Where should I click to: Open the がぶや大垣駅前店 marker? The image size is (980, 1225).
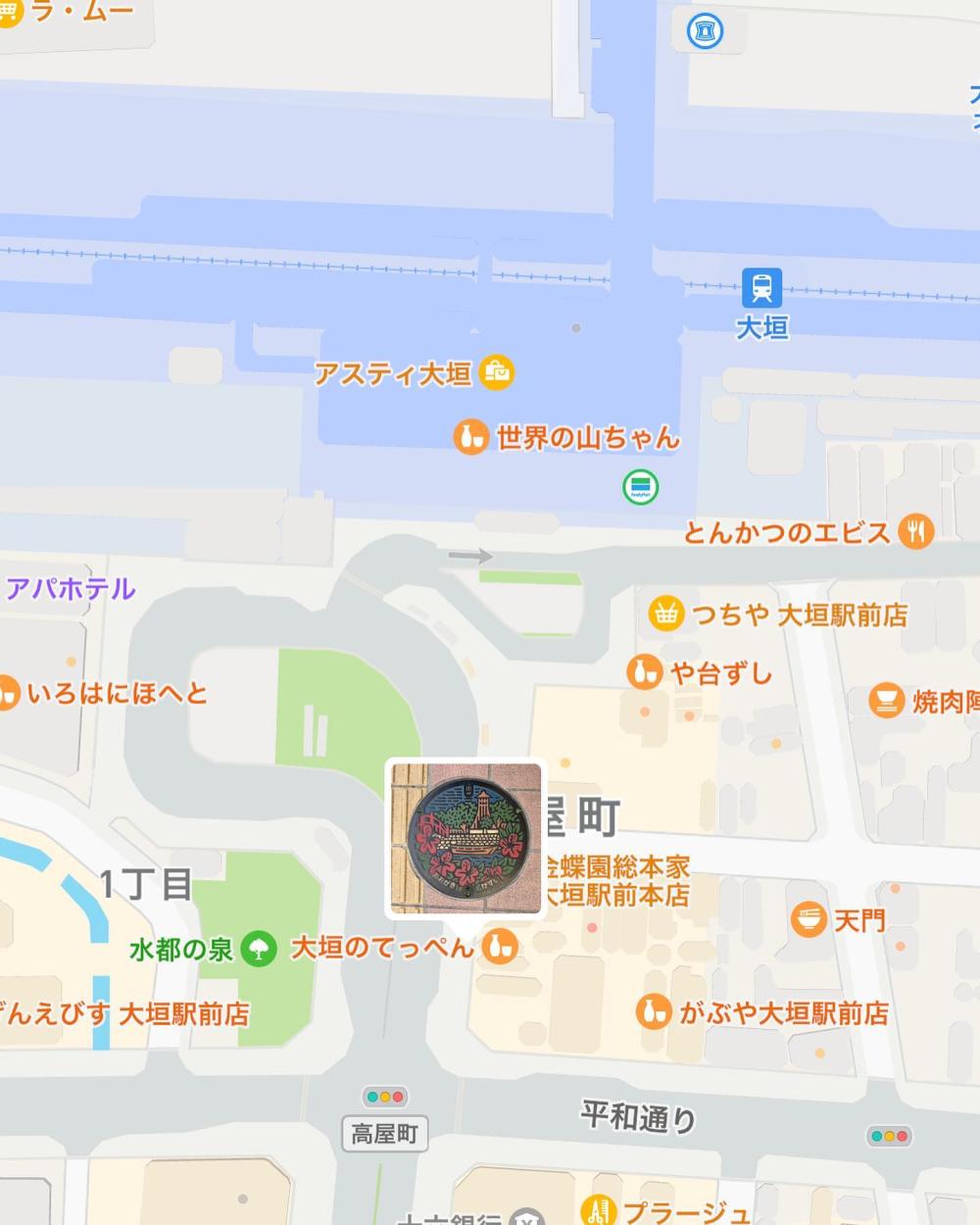653,1012
